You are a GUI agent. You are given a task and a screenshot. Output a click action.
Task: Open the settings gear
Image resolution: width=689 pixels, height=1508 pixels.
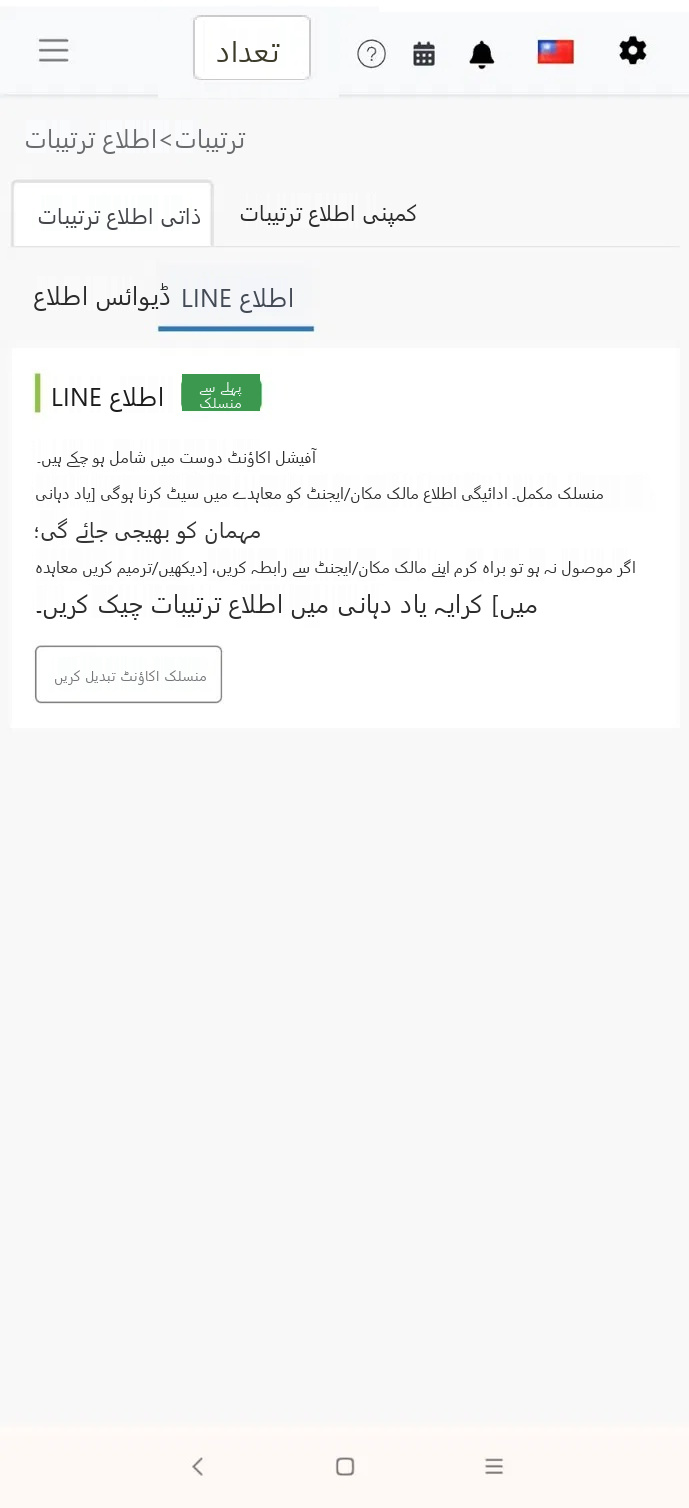[633, 50]
